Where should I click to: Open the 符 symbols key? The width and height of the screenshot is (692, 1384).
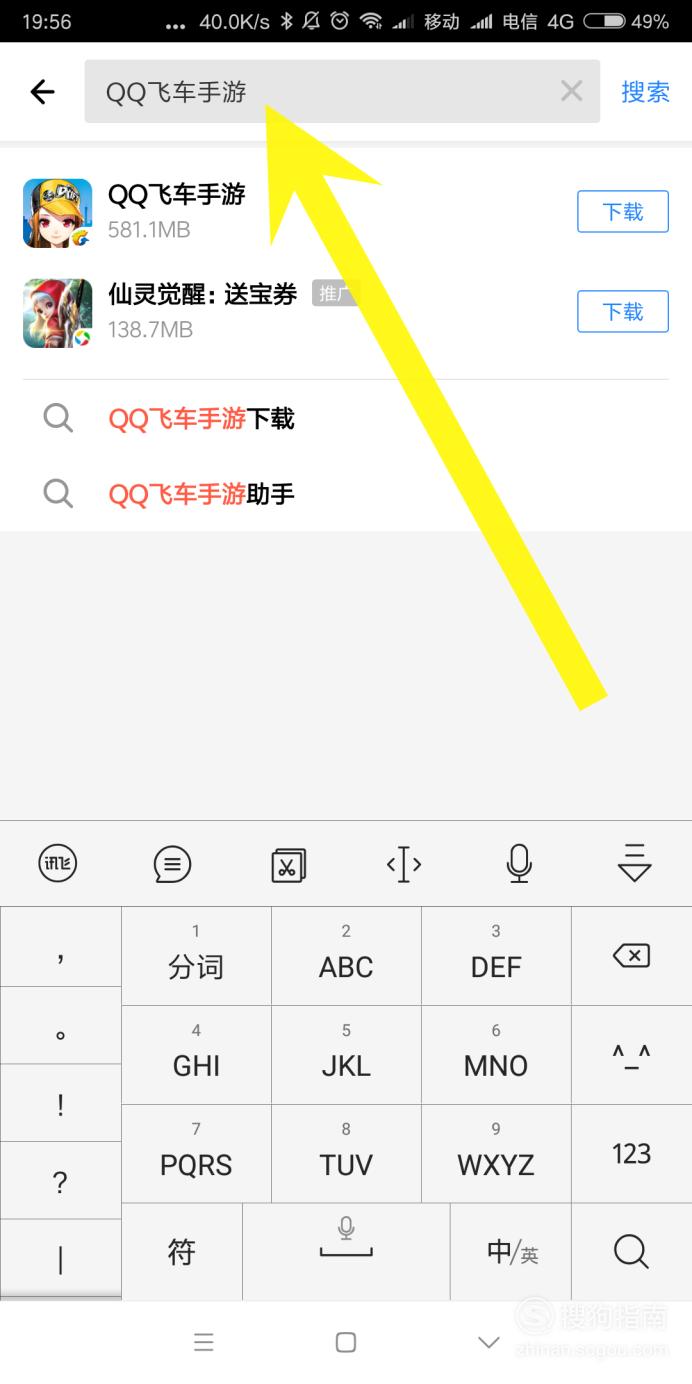(182, 1252)
